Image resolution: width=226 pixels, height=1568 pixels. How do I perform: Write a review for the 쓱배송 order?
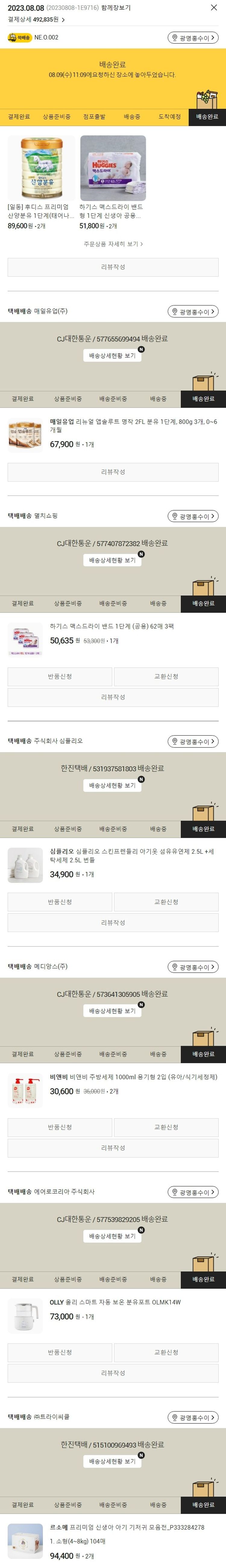click(x=113, y=267)
